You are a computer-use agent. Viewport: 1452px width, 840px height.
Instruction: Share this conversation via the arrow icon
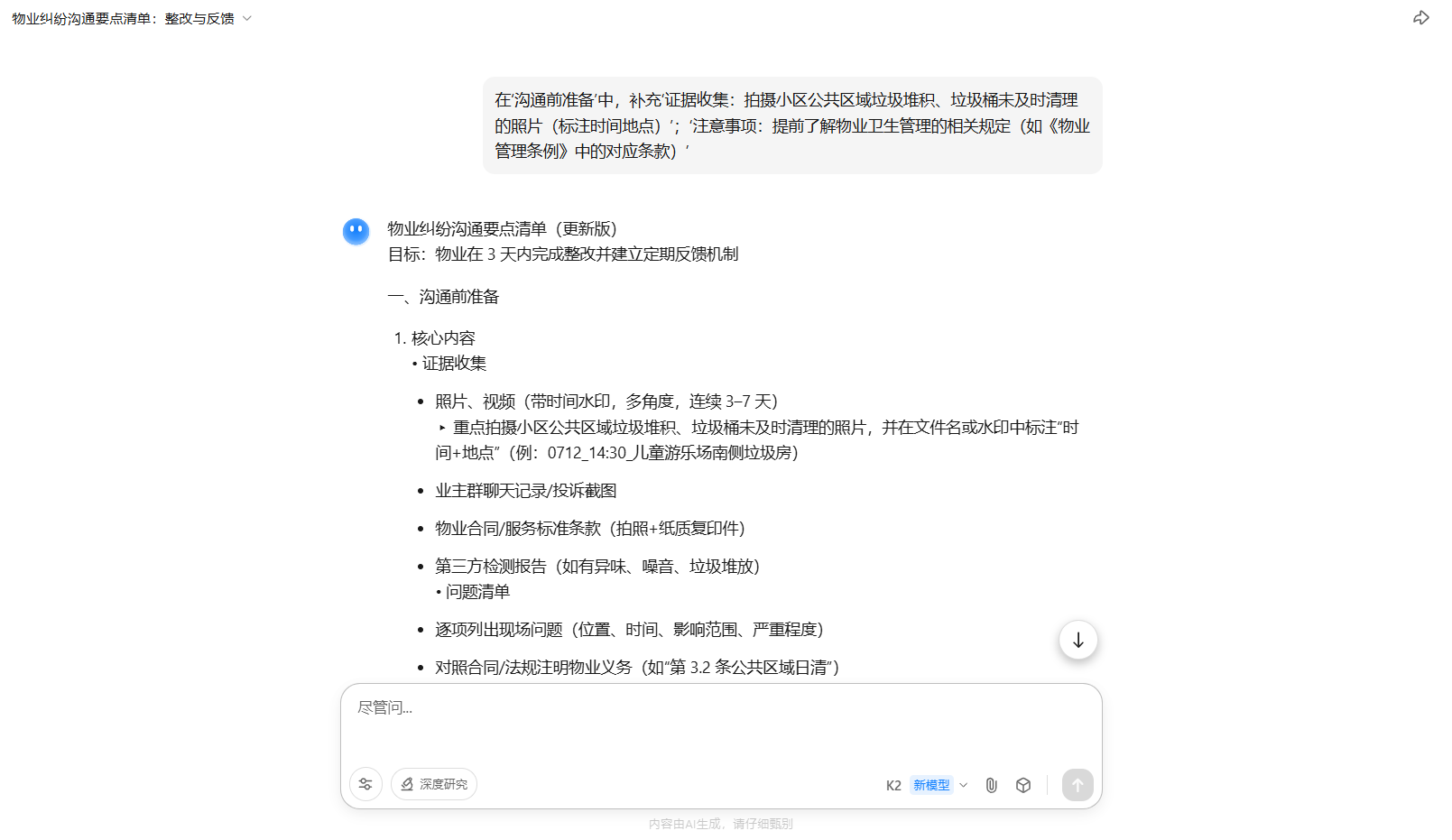1421,18
